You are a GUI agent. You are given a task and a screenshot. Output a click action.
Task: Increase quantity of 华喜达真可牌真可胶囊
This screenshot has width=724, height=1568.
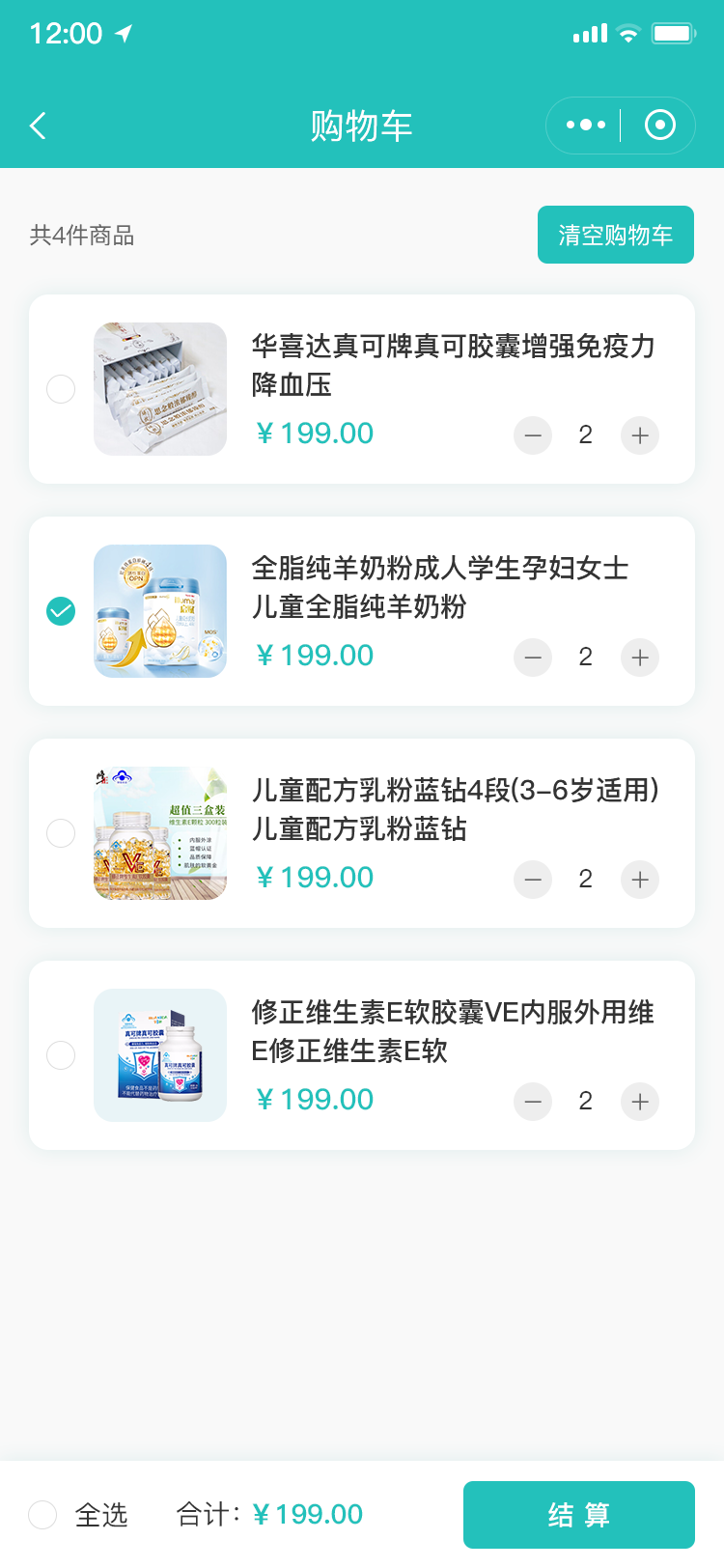[x=640, y=435]
